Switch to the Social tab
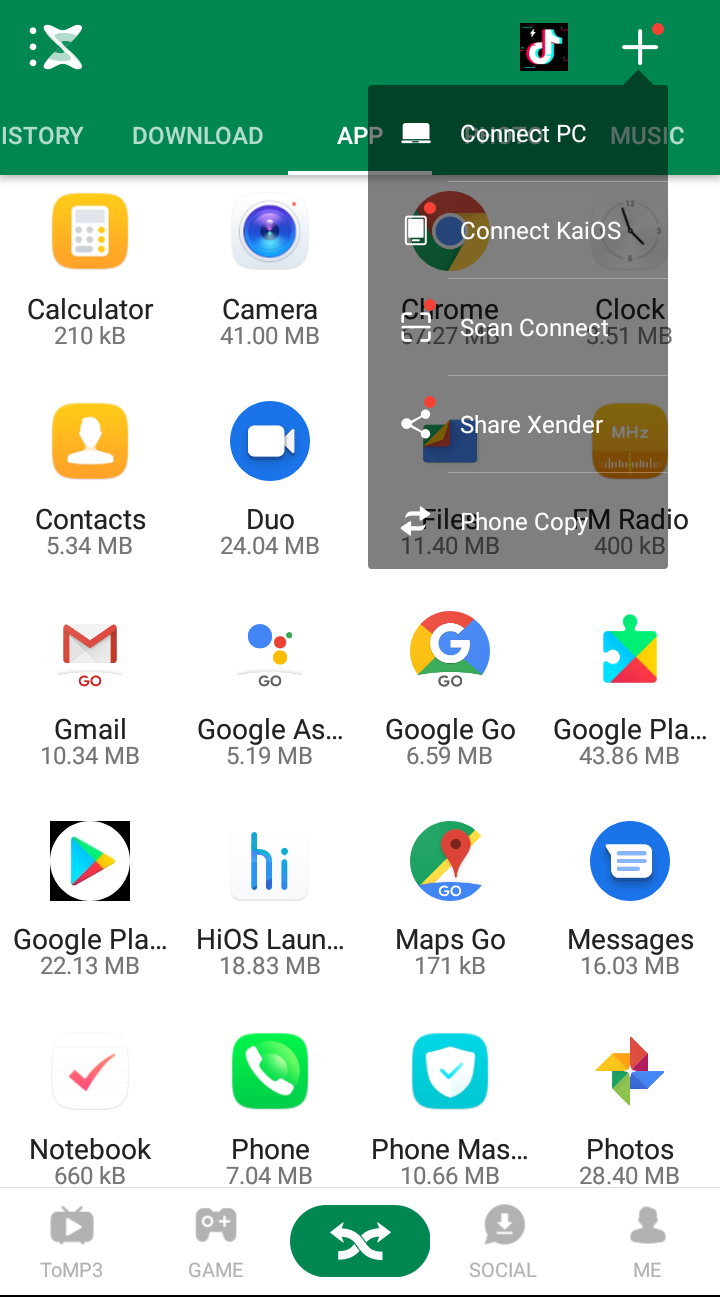 (x=503, y=1242)
